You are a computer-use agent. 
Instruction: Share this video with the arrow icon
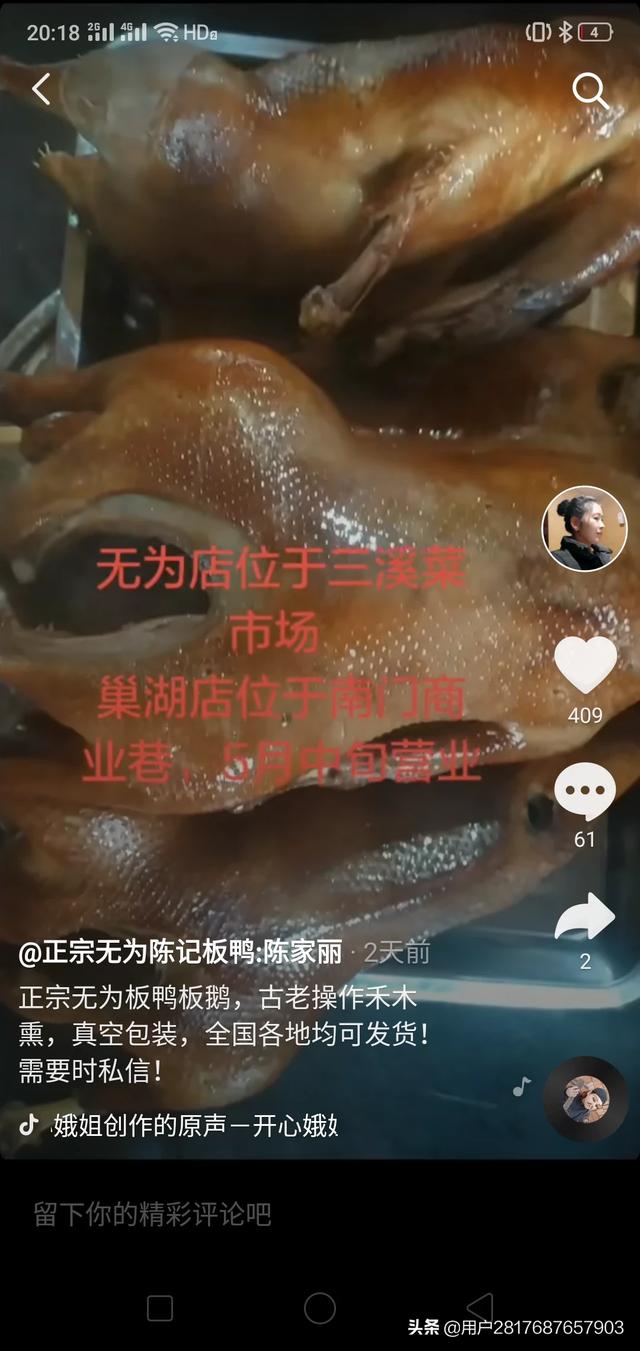click(x=585, y=918)
